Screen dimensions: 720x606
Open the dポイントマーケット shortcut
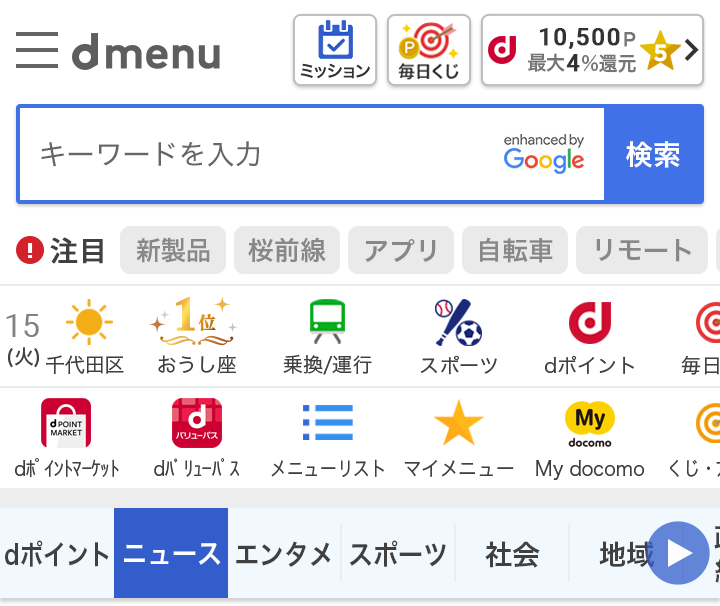pyautogui.click(x=66, y=439)
